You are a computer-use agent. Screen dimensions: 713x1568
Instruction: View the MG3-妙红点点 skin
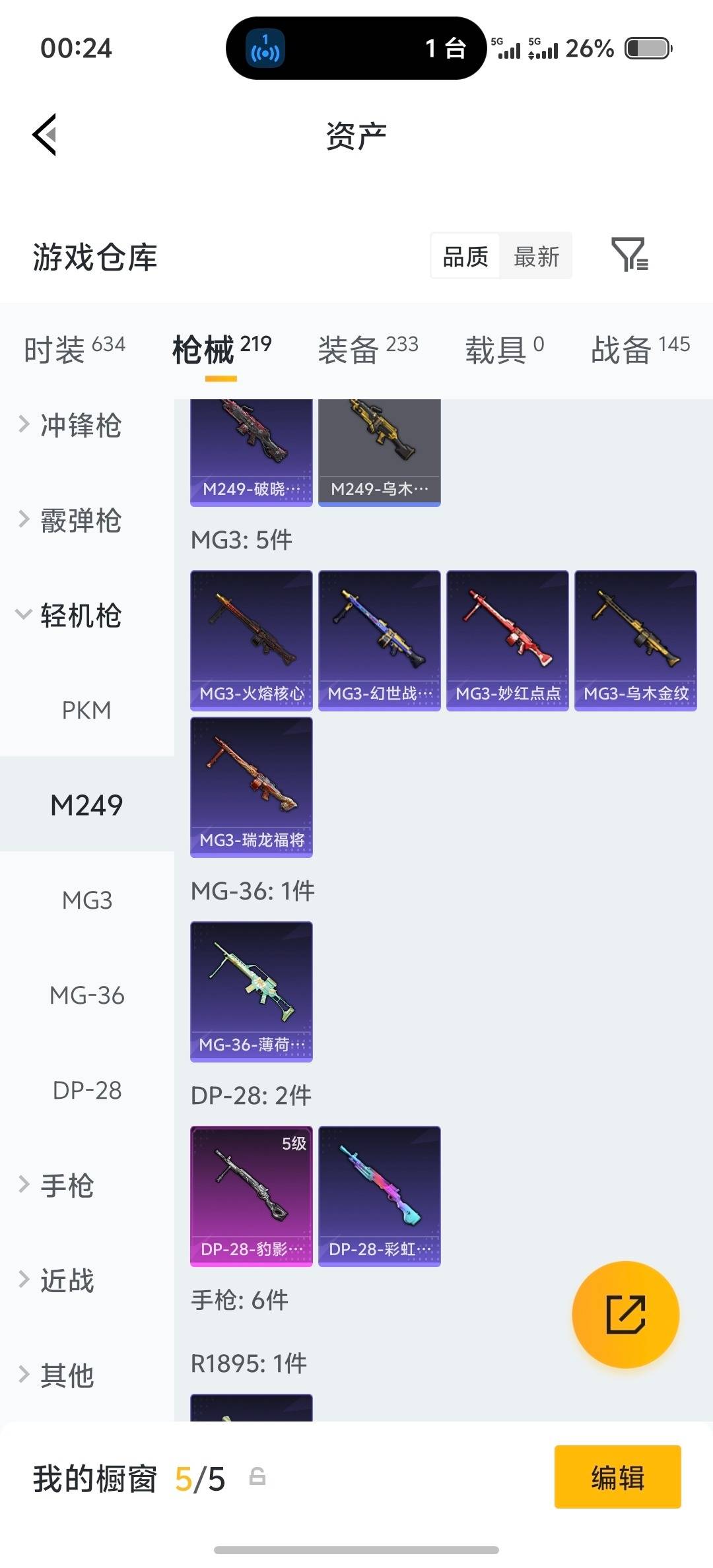click(507, 639)
